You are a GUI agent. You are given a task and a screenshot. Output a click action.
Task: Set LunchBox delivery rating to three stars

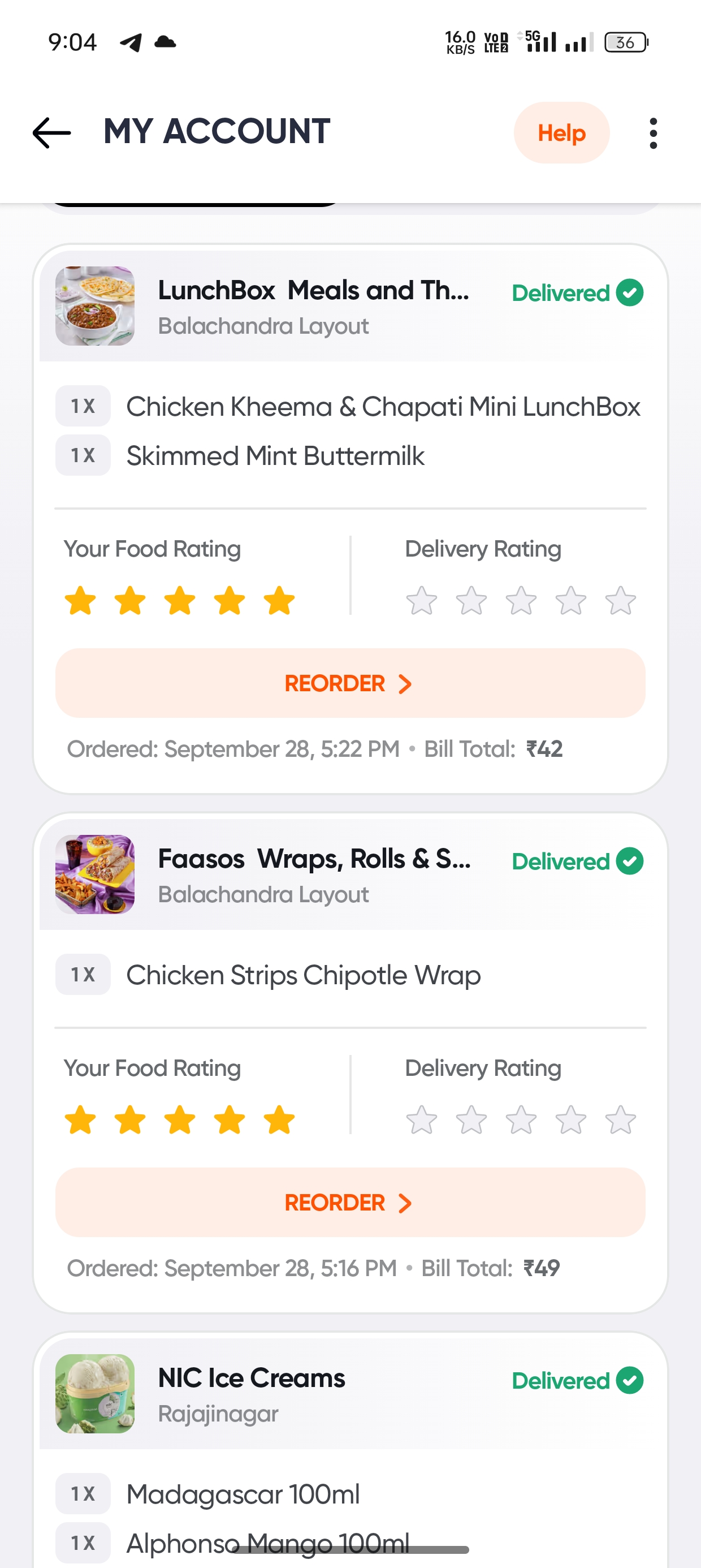coord(521,601)
